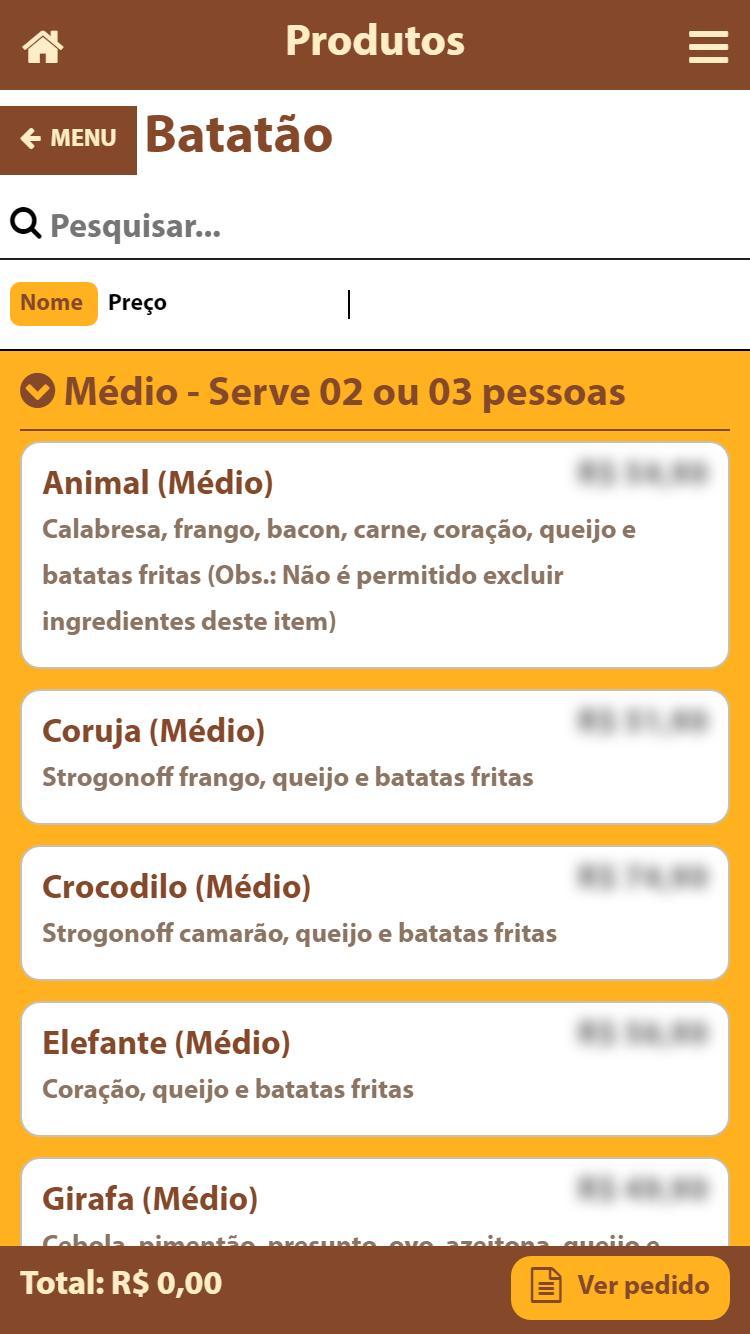Open the hamburger menu
The image size is (750, 1334).
click(x=708, y=46)
